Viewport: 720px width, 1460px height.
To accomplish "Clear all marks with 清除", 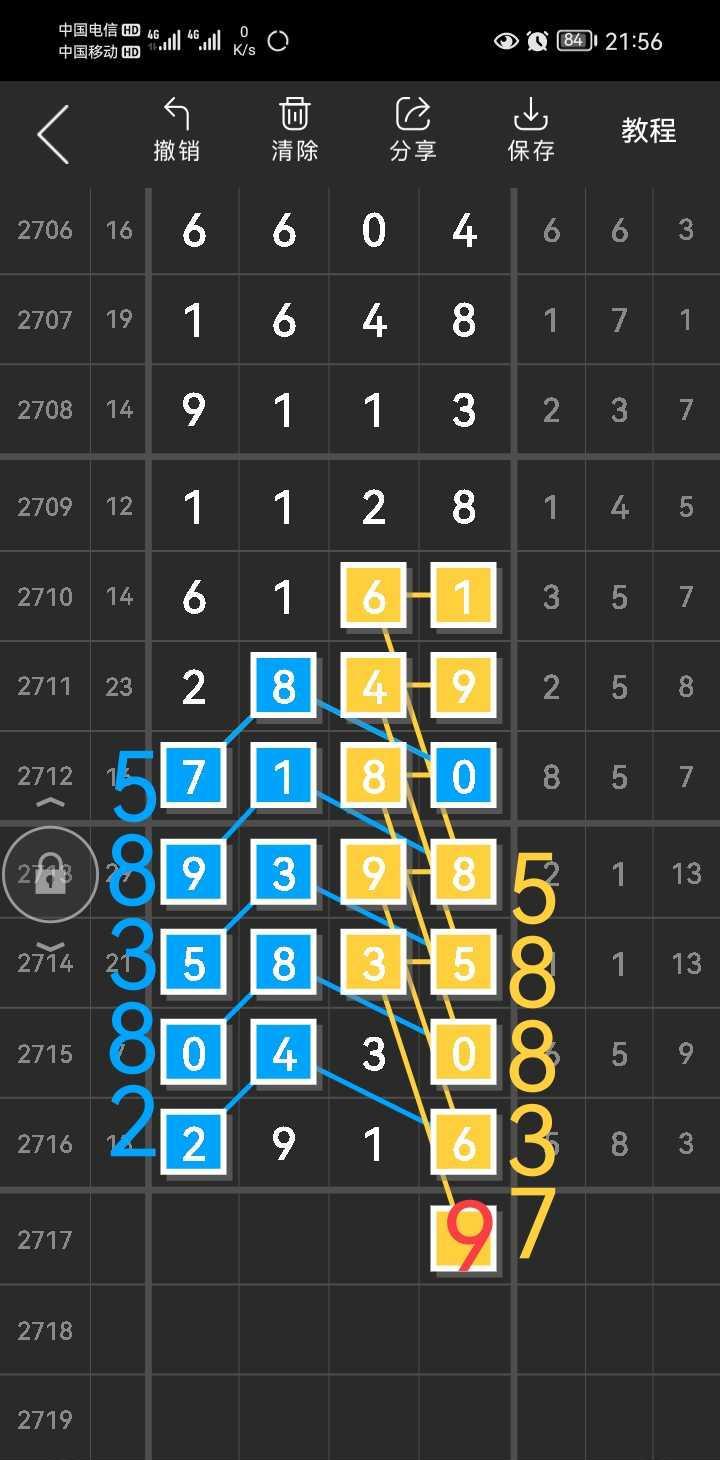I will point(294,131).
